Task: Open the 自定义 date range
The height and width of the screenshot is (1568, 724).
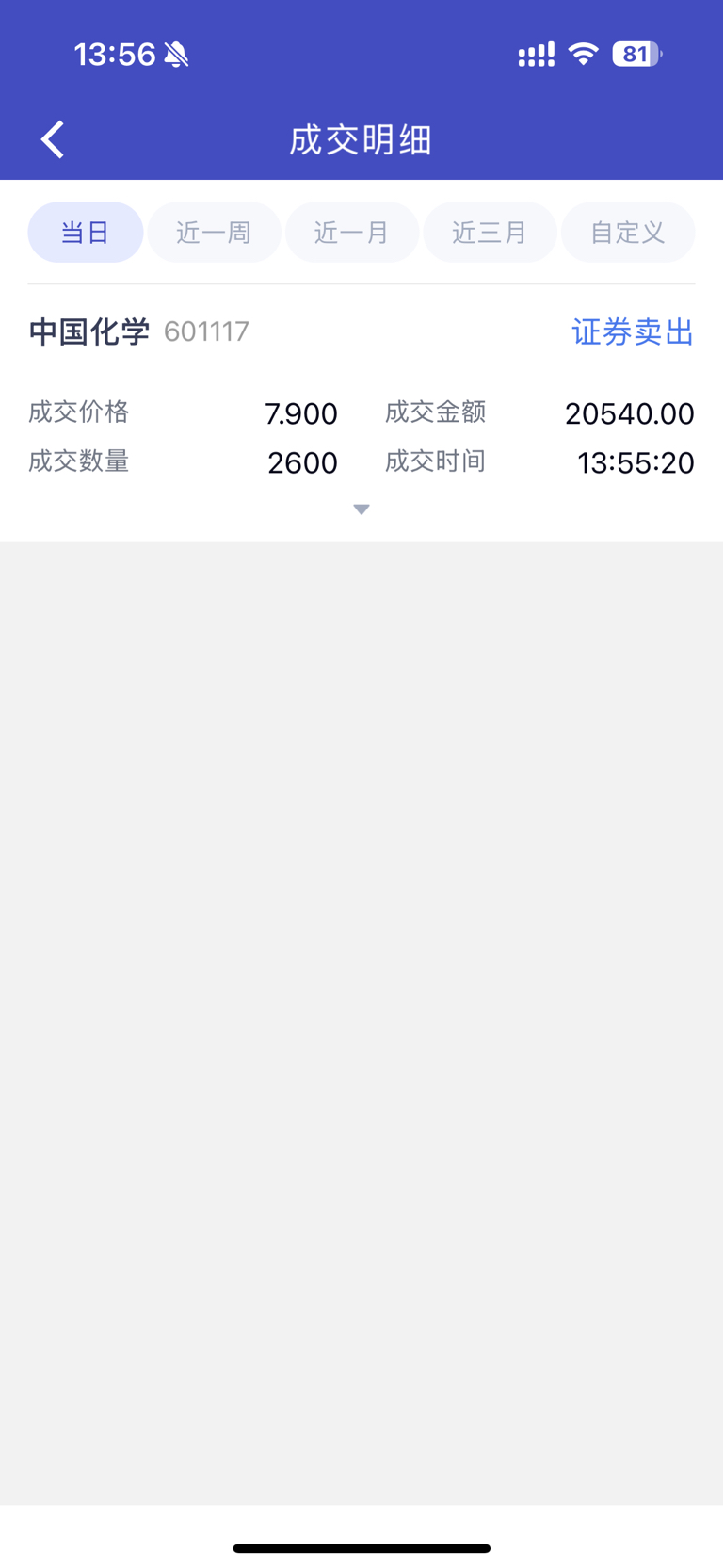Action: [x=628, y=233]
